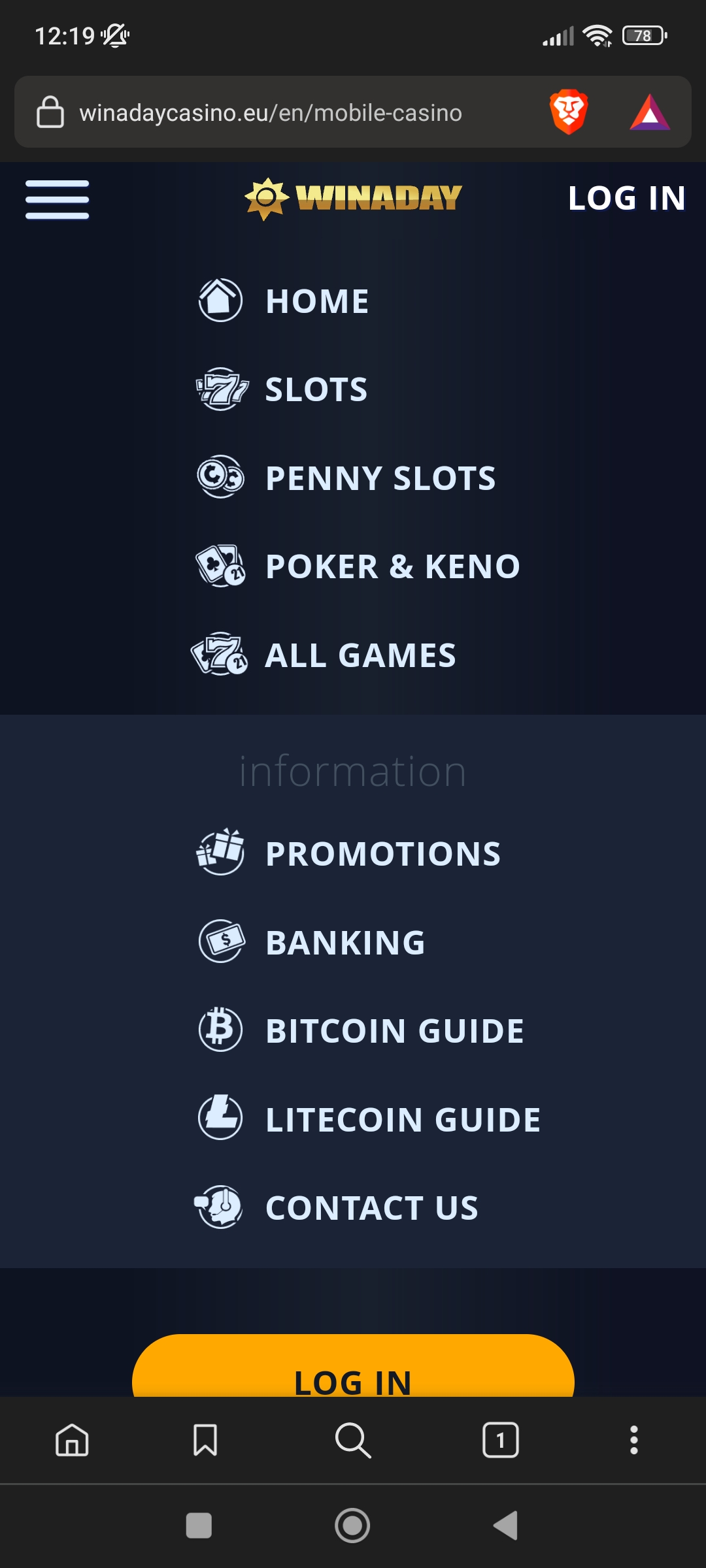This screenshot has width=706, height=1568.
Task: View the BITCOIN GUIDE
Action: pos(360,1030)
